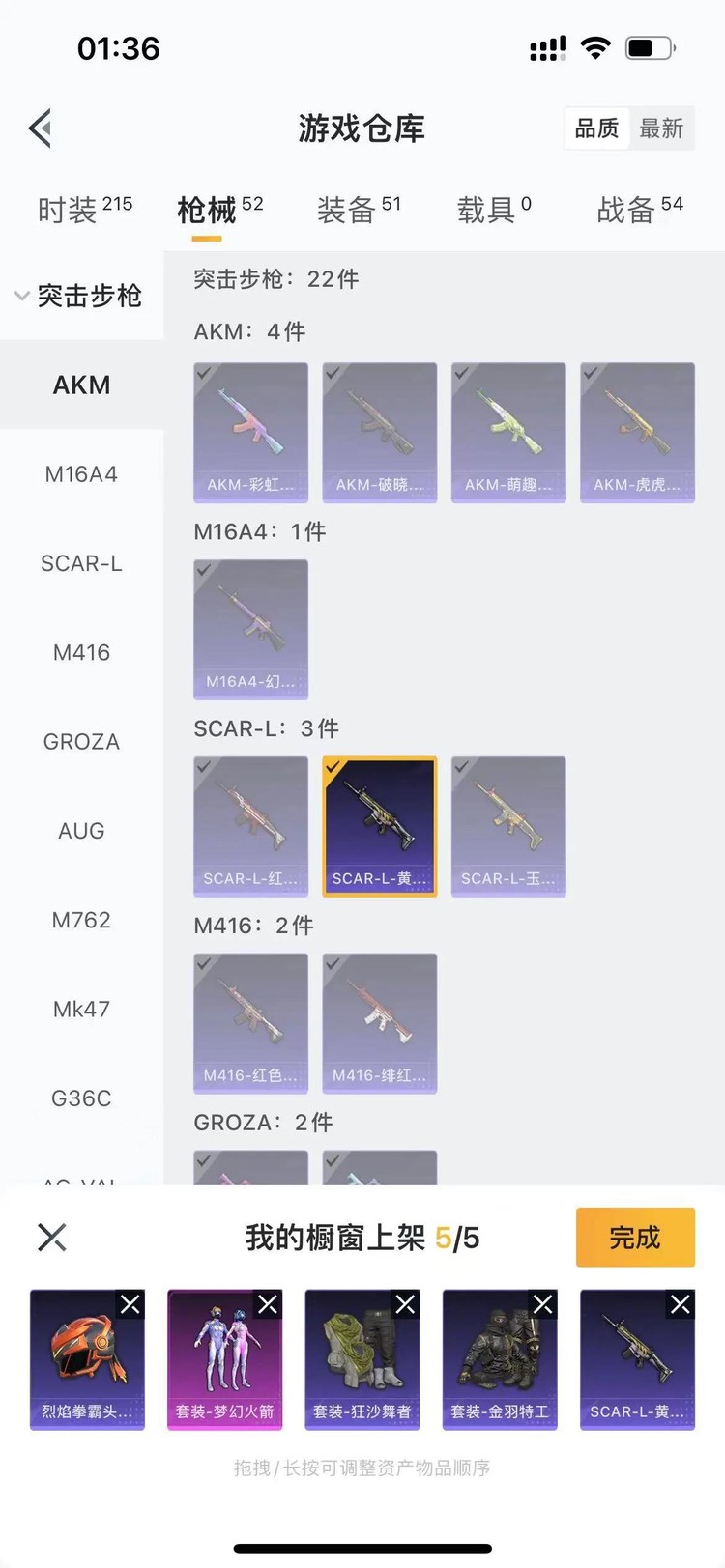Image resolution: width=725 pixels, height=1568 pixels.
Task: Choose the M16A4-幻 skin tile
Action: [251, 629]
